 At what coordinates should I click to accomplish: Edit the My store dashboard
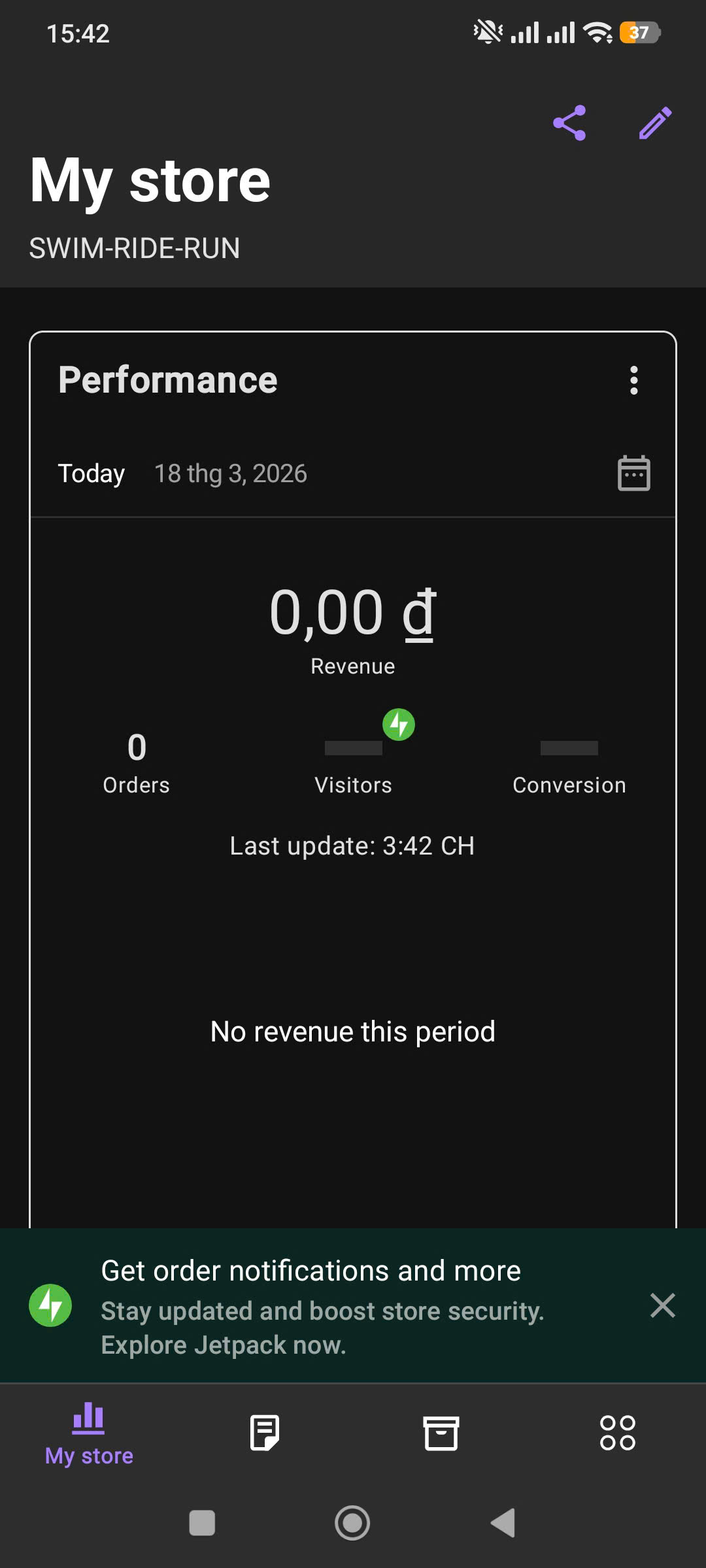[x=655, y=123]
